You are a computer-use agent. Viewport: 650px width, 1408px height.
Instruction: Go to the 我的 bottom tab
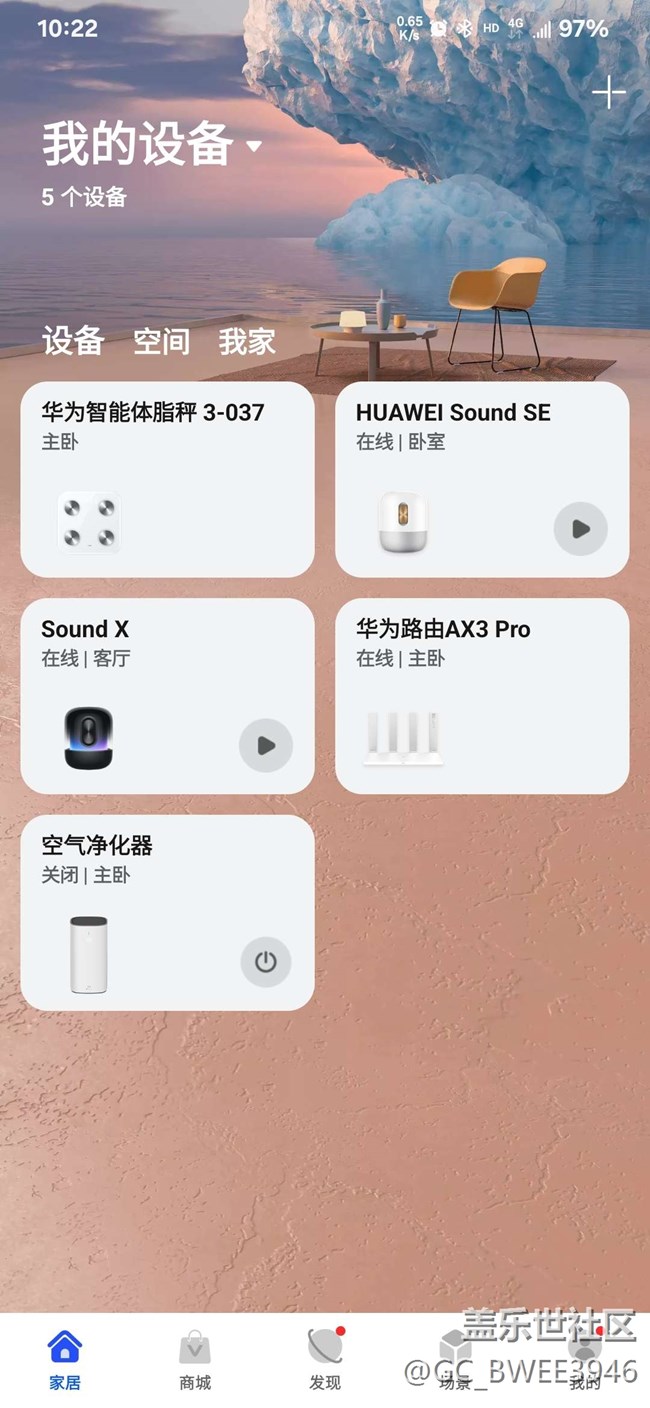point(585,1361)
